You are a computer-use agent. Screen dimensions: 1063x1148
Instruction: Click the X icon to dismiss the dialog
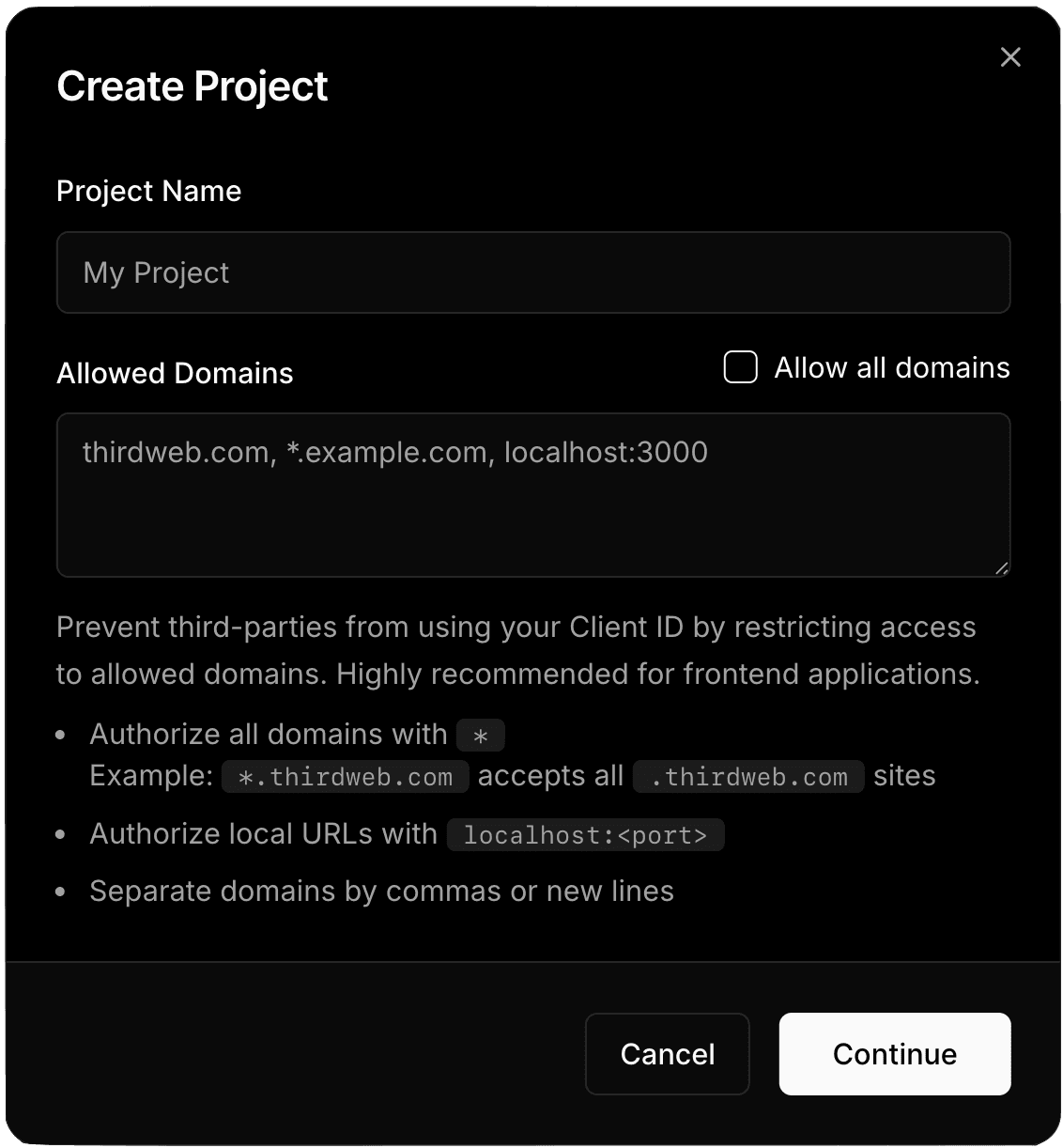click(x=1010, y=56)
